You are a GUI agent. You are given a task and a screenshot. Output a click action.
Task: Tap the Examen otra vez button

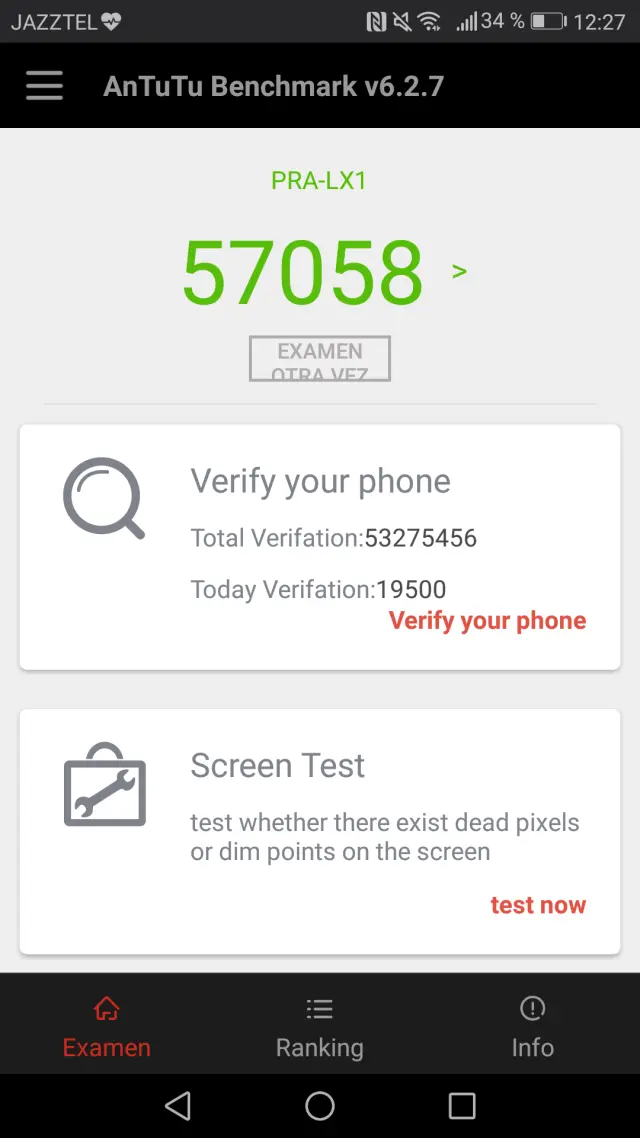point(320,359)
